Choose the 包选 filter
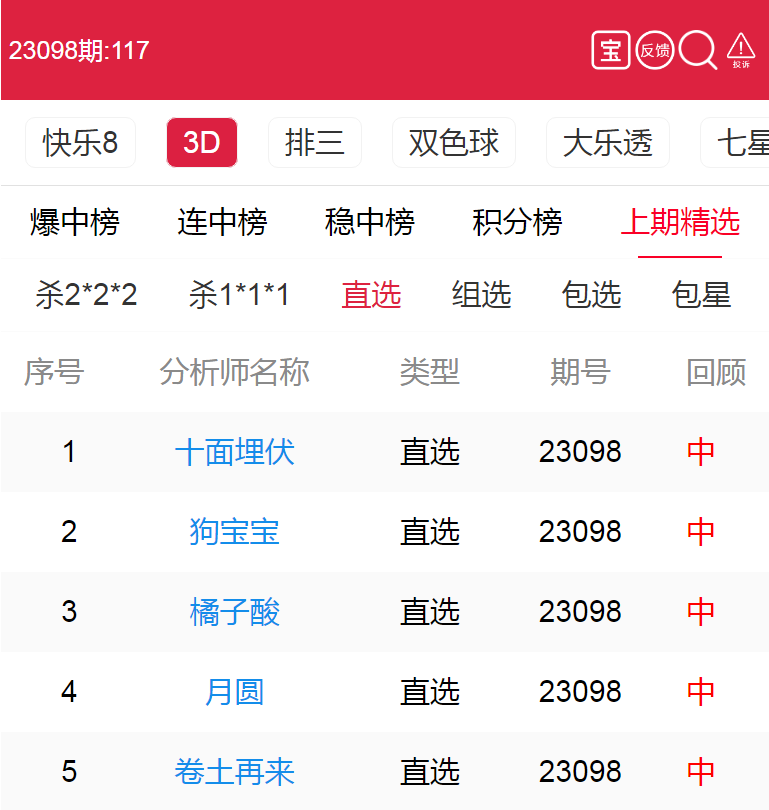This screenshot has width=769, height=810. click(591, 295)
